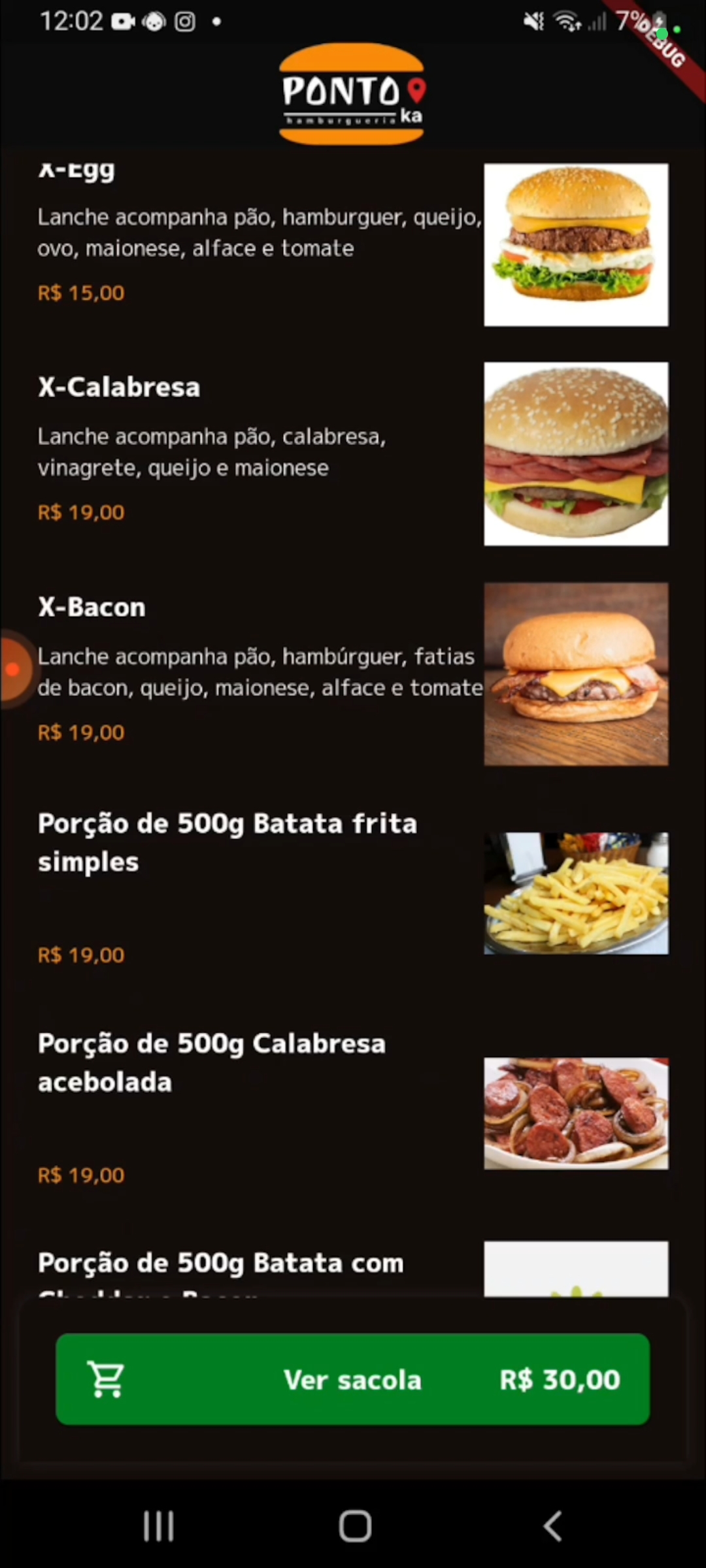Image resolution: width=706 pixels, height=1568 pixels.
Task: Tap the Instagram icon in status bar
Action: pos(184,20)
